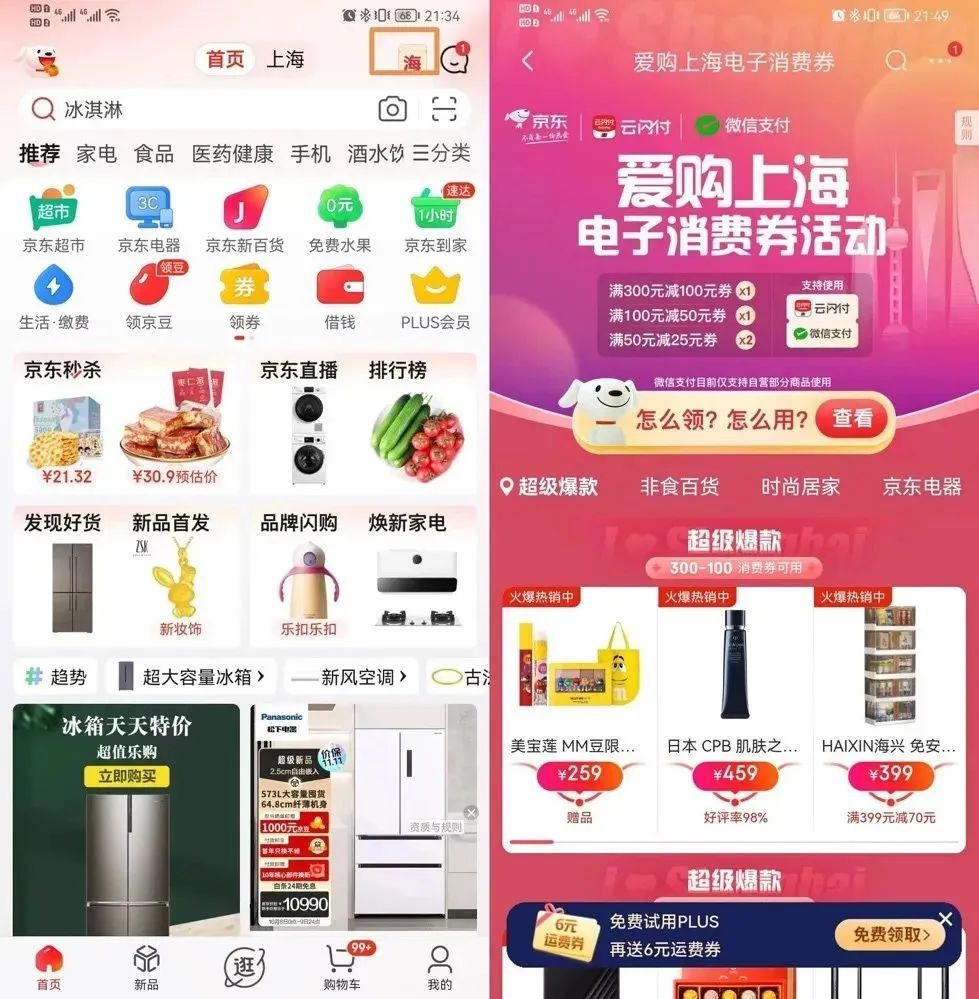This screenshot has width=979, height=999.
Task: Tap 立即购买 on the fridge banner
Action: click(x=127, y=776)
